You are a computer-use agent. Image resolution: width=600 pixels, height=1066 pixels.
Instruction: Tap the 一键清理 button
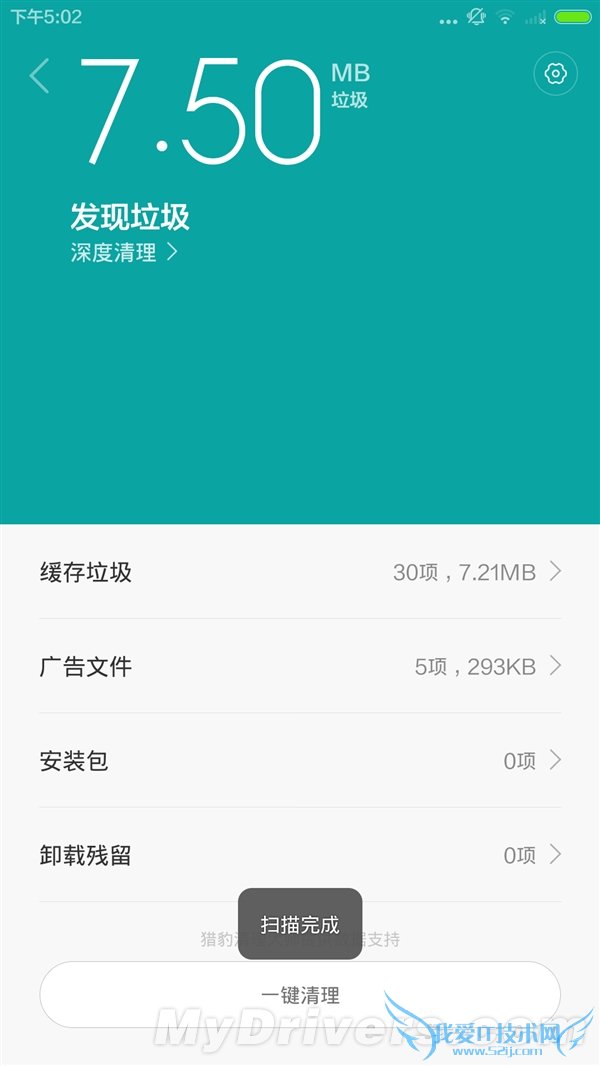click(x=300, y=995)
